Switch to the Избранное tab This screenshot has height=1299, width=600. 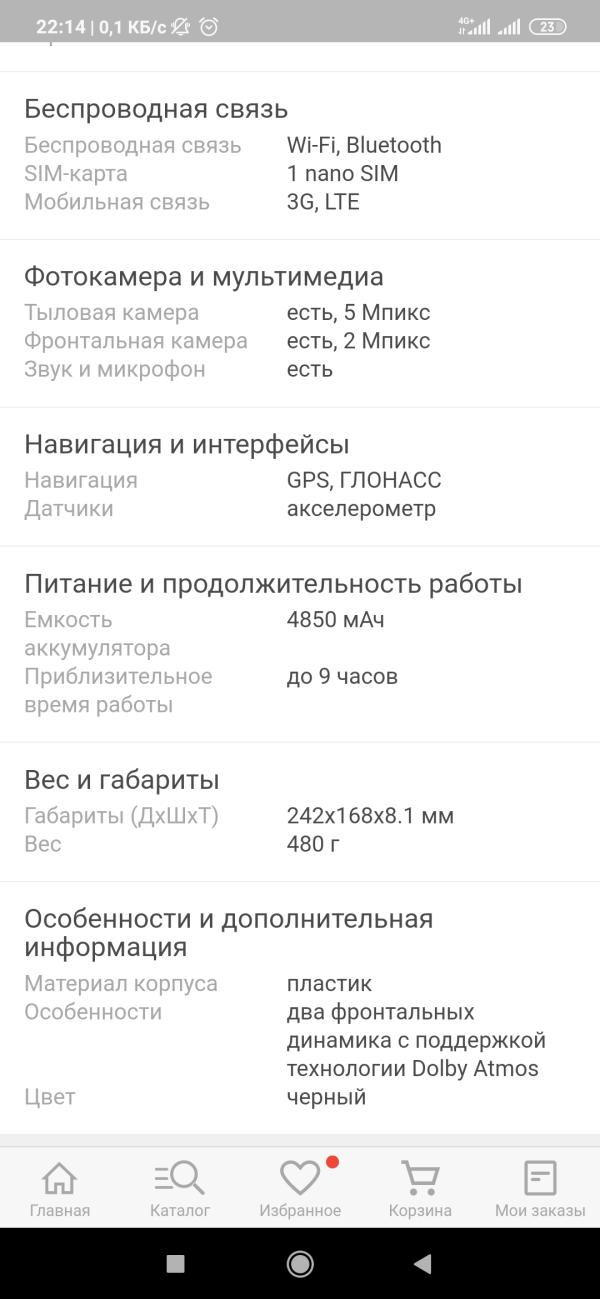coord(300,1188)
